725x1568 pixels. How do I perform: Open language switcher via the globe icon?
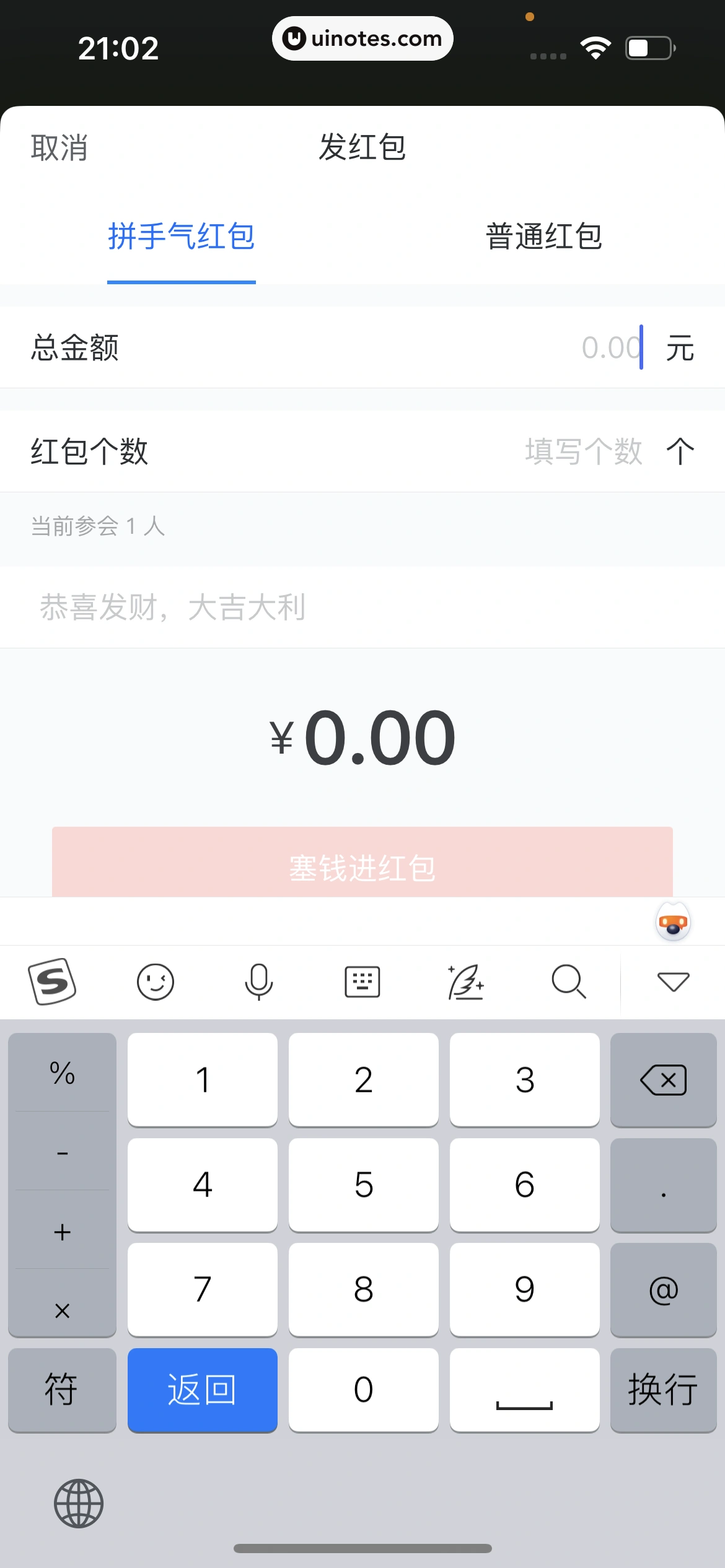tap(79, 1502)
